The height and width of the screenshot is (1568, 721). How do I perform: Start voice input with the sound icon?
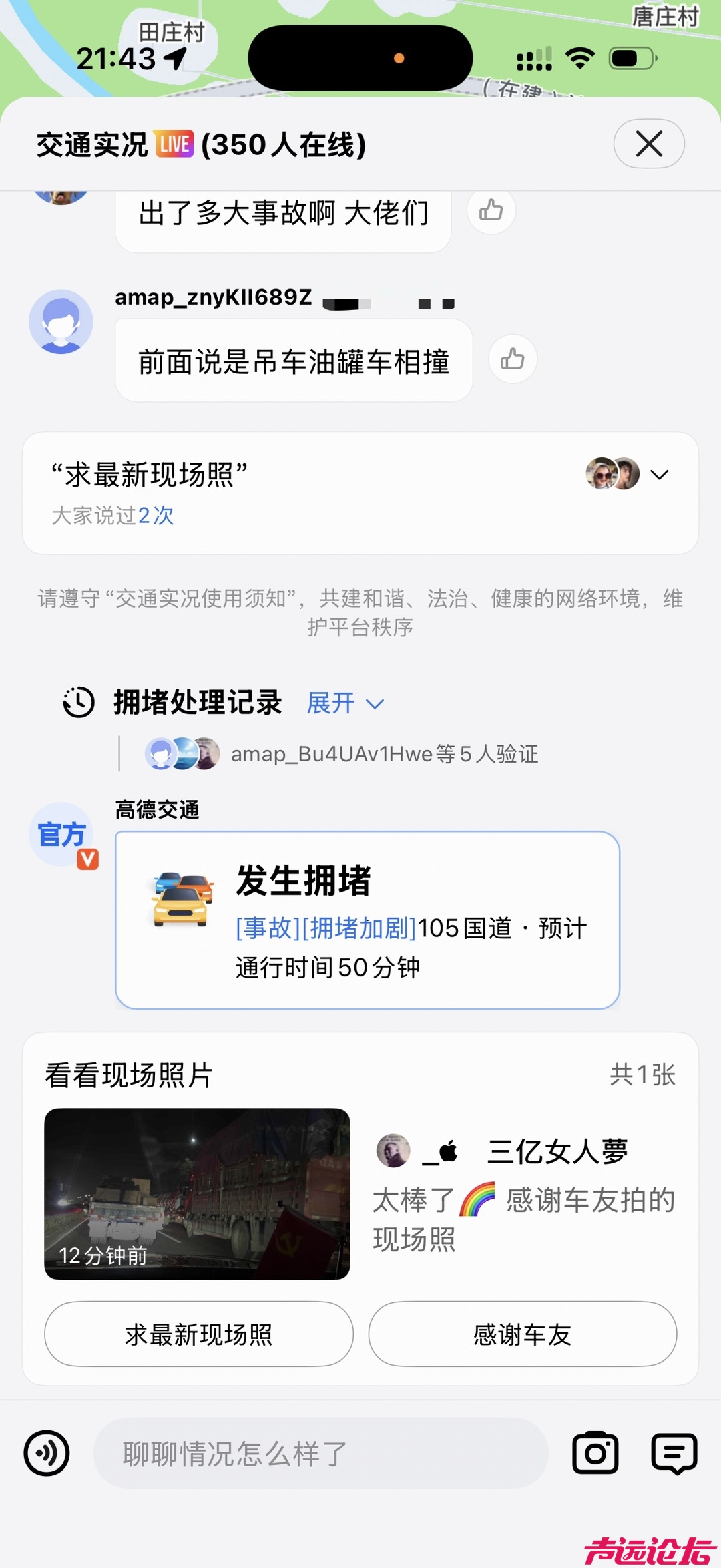pos(47,1453)
